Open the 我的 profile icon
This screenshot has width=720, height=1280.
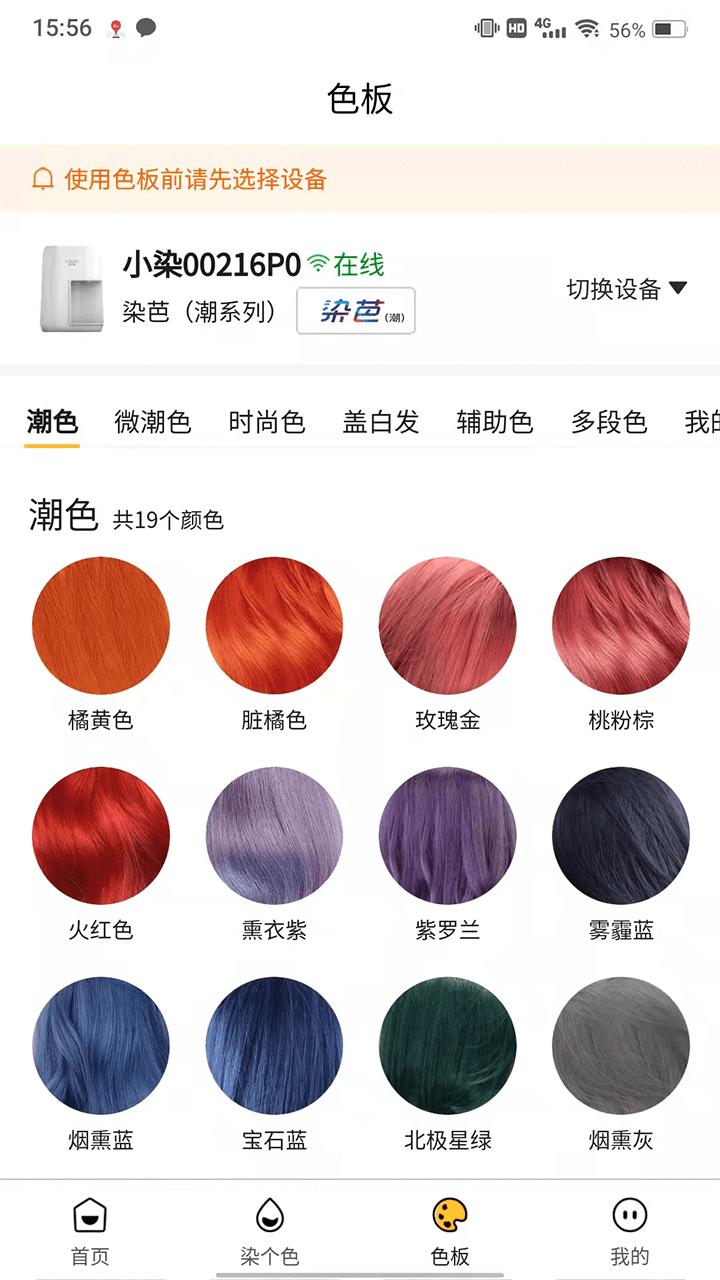[629, 1215]
